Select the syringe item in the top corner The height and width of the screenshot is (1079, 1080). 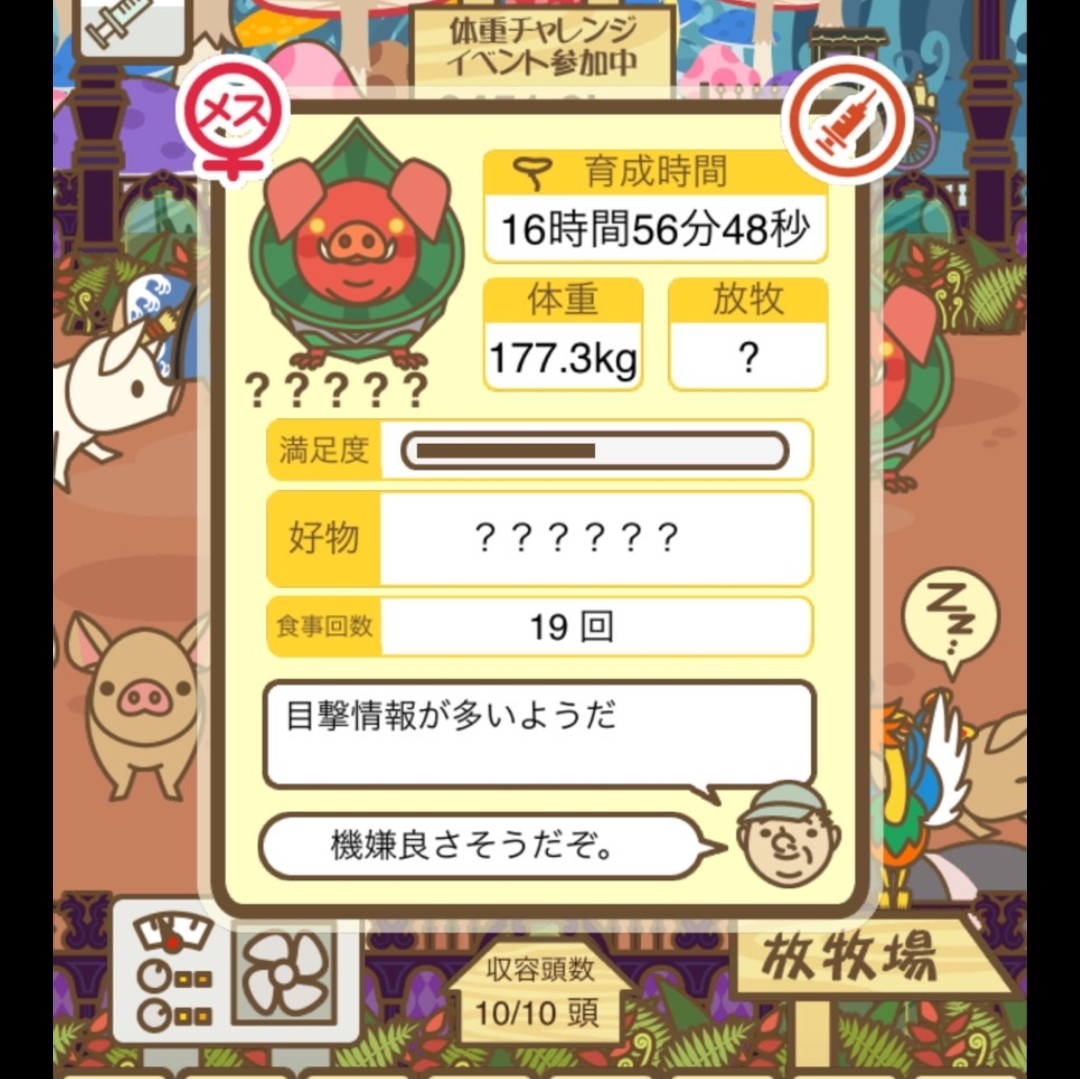122,24
